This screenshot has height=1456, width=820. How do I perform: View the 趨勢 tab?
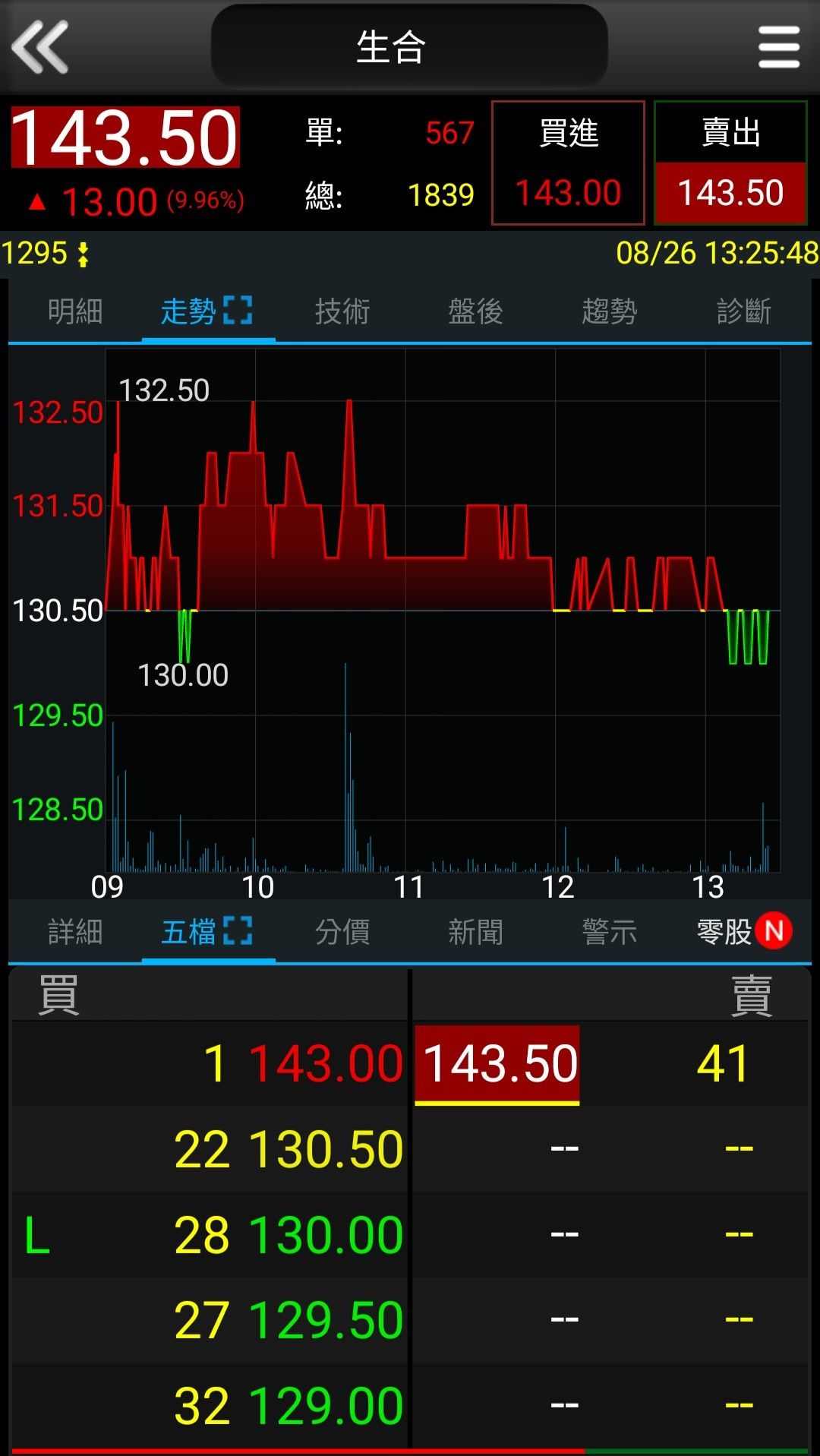click(609, 311)
